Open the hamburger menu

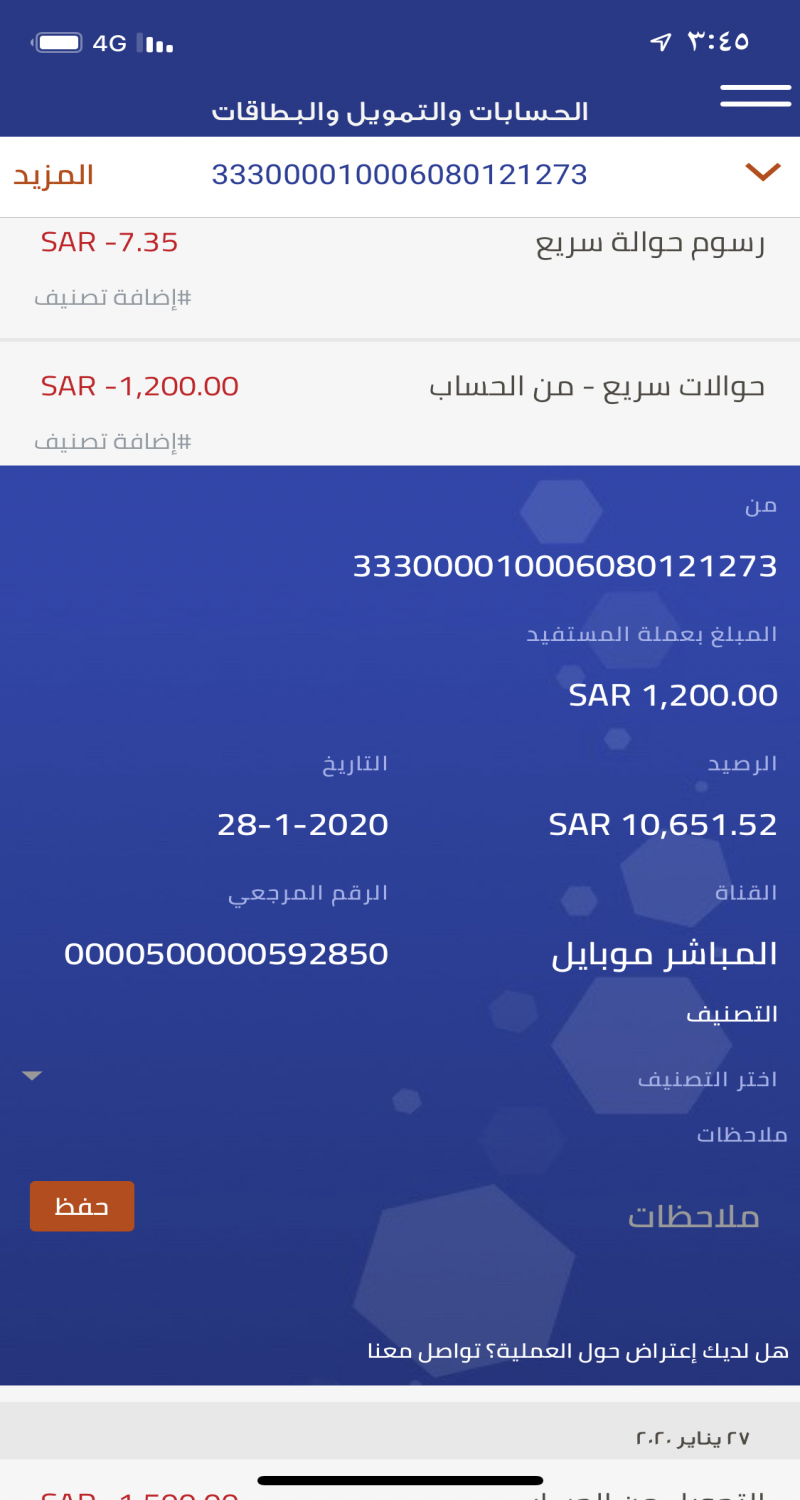point(755,96)
